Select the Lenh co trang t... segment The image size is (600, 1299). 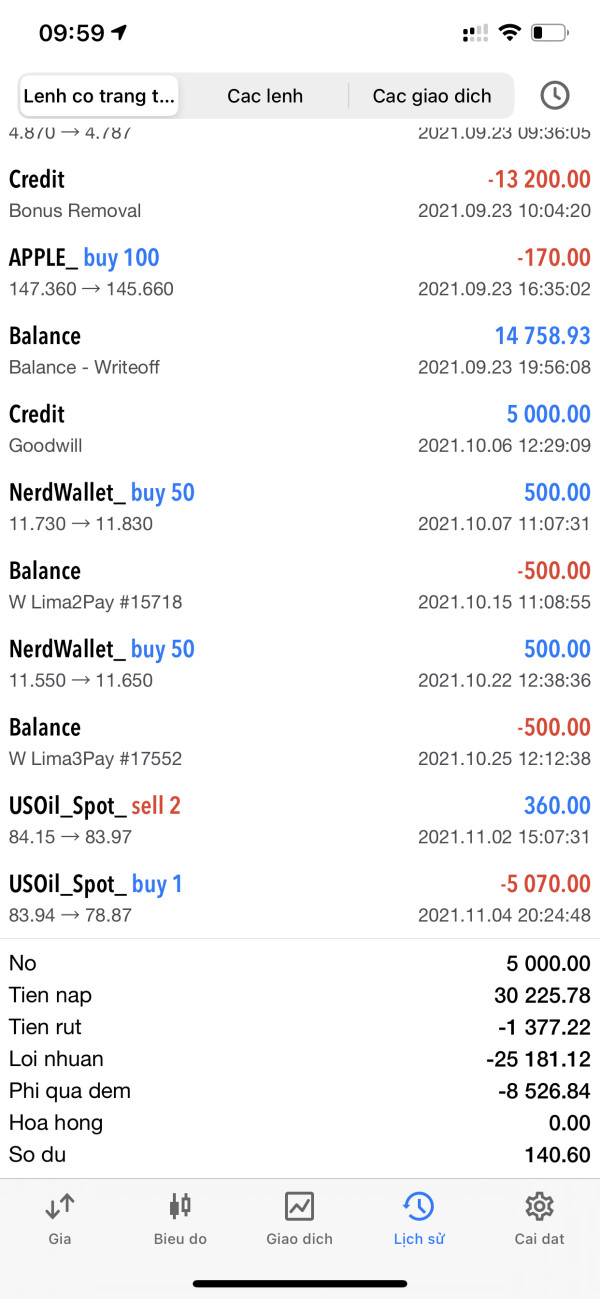point(99,96)
